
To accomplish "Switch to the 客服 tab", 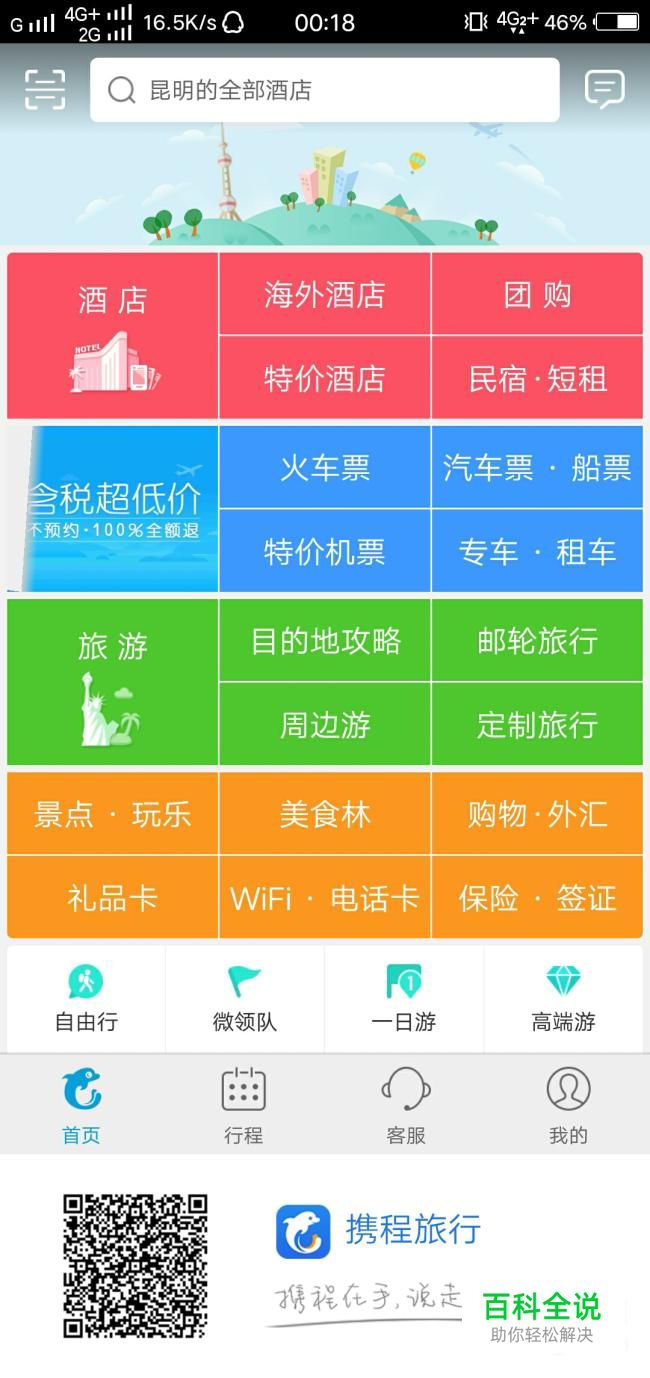I will (406, 1105).
